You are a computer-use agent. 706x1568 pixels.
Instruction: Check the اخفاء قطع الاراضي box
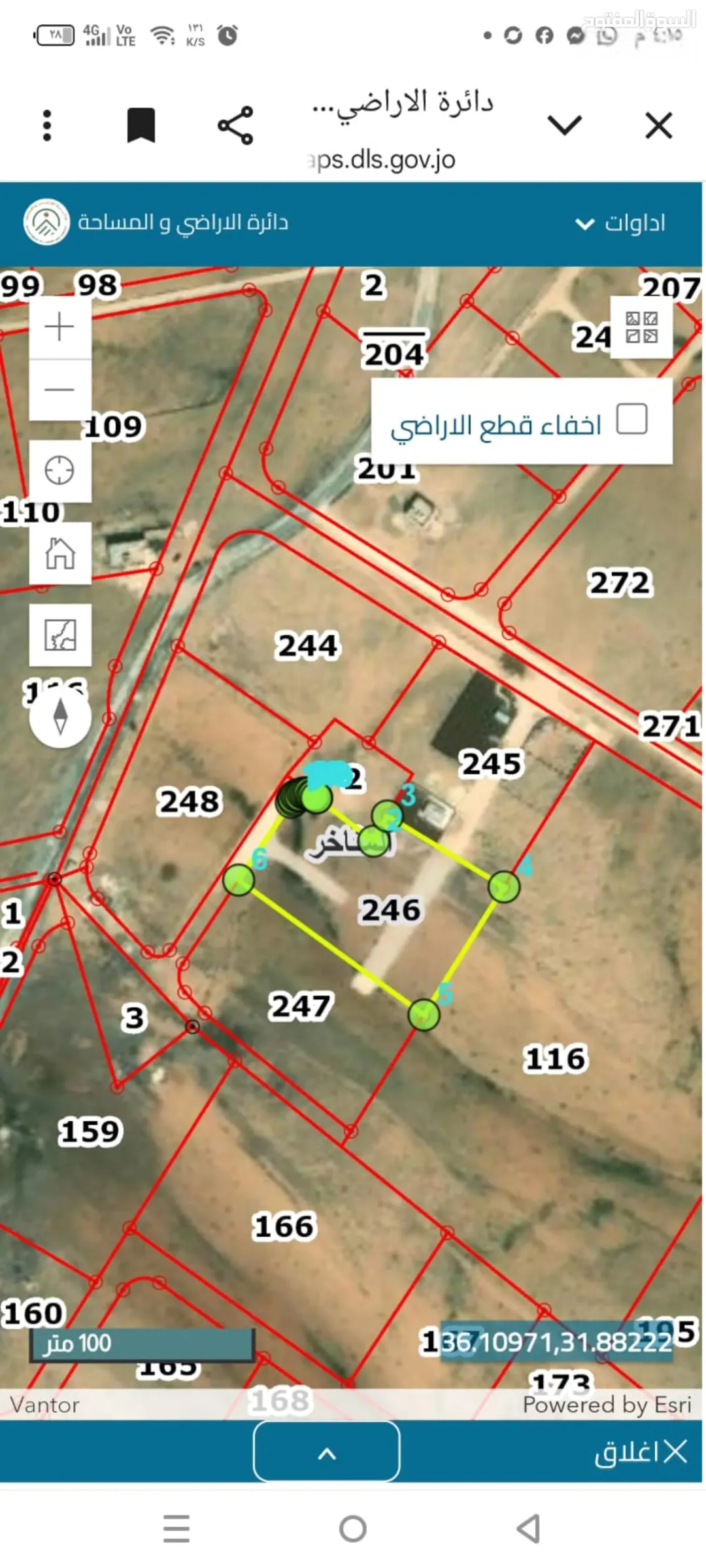[631, 418]
